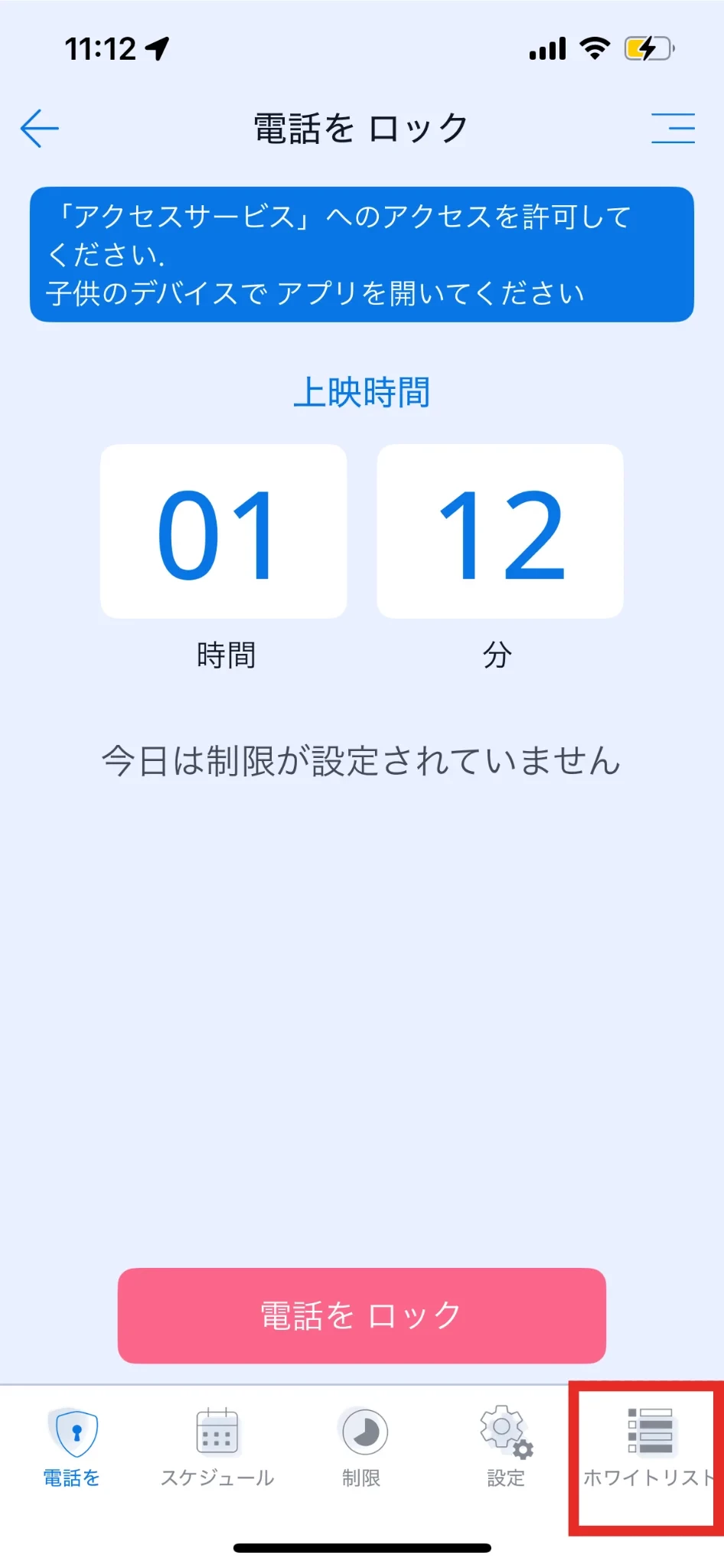Select the 時間 hours box showing 01
The image size is (724, 1568).
point(223,531)
